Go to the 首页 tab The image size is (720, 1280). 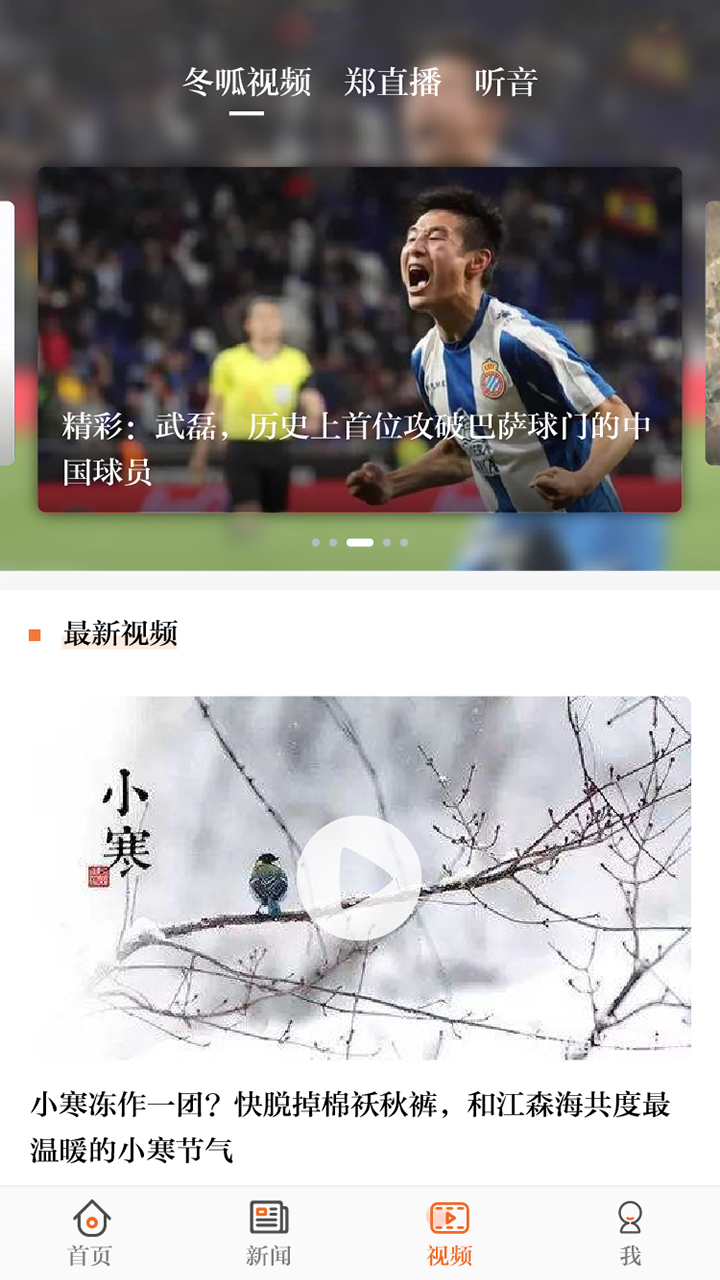click(x=90, y=1233)
